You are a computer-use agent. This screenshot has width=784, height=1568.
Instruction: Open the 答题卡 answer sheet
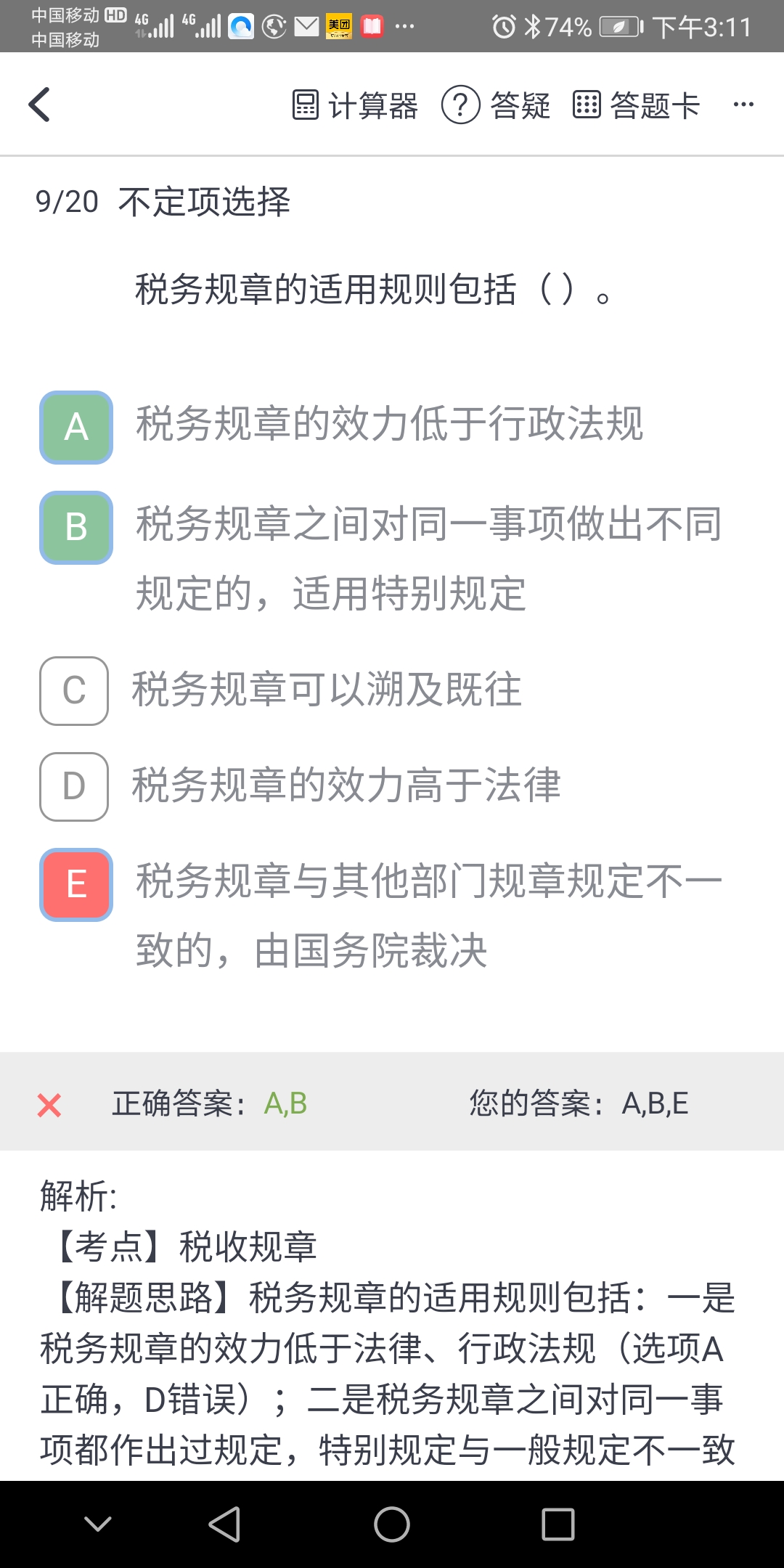pyautogui.click(x=636, y=105)
